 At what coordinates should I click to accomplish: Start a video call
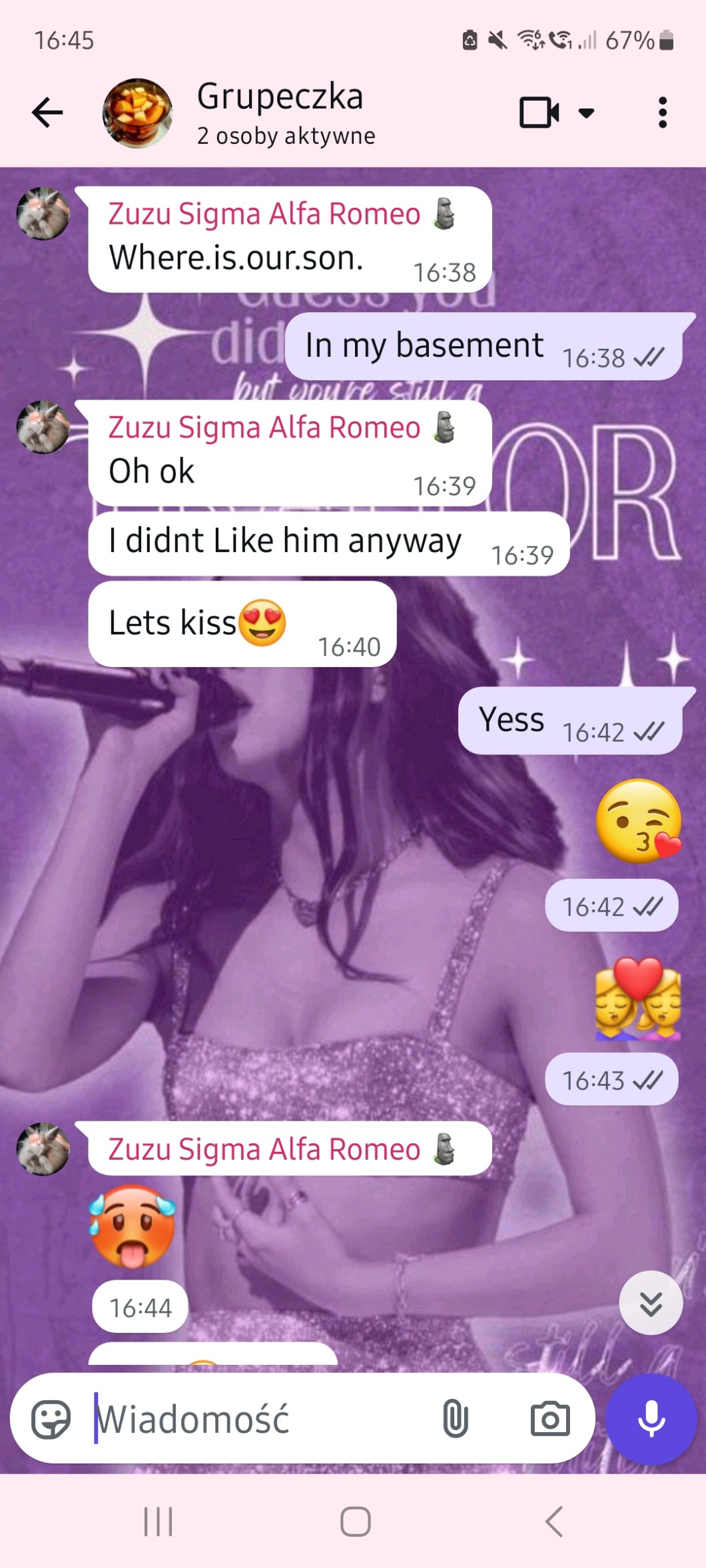coord(538,112)
